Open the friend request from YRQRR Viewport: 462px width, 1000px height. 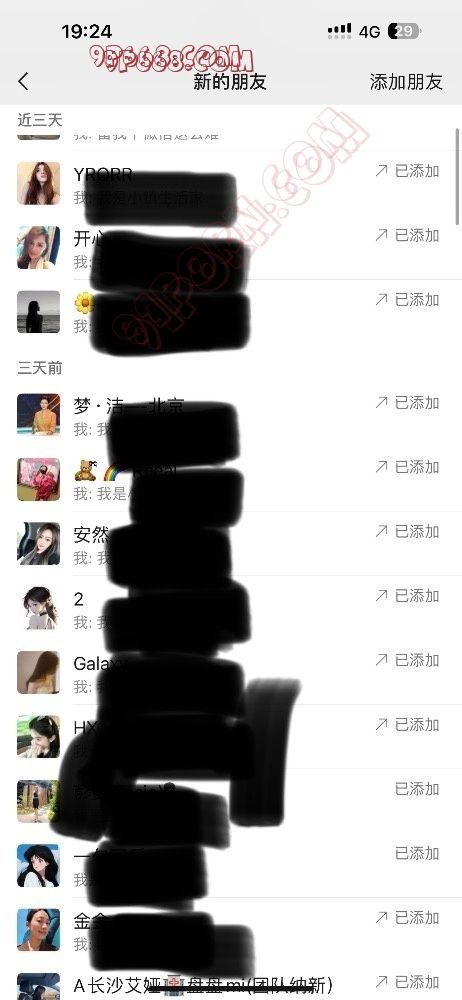point(231,184)
